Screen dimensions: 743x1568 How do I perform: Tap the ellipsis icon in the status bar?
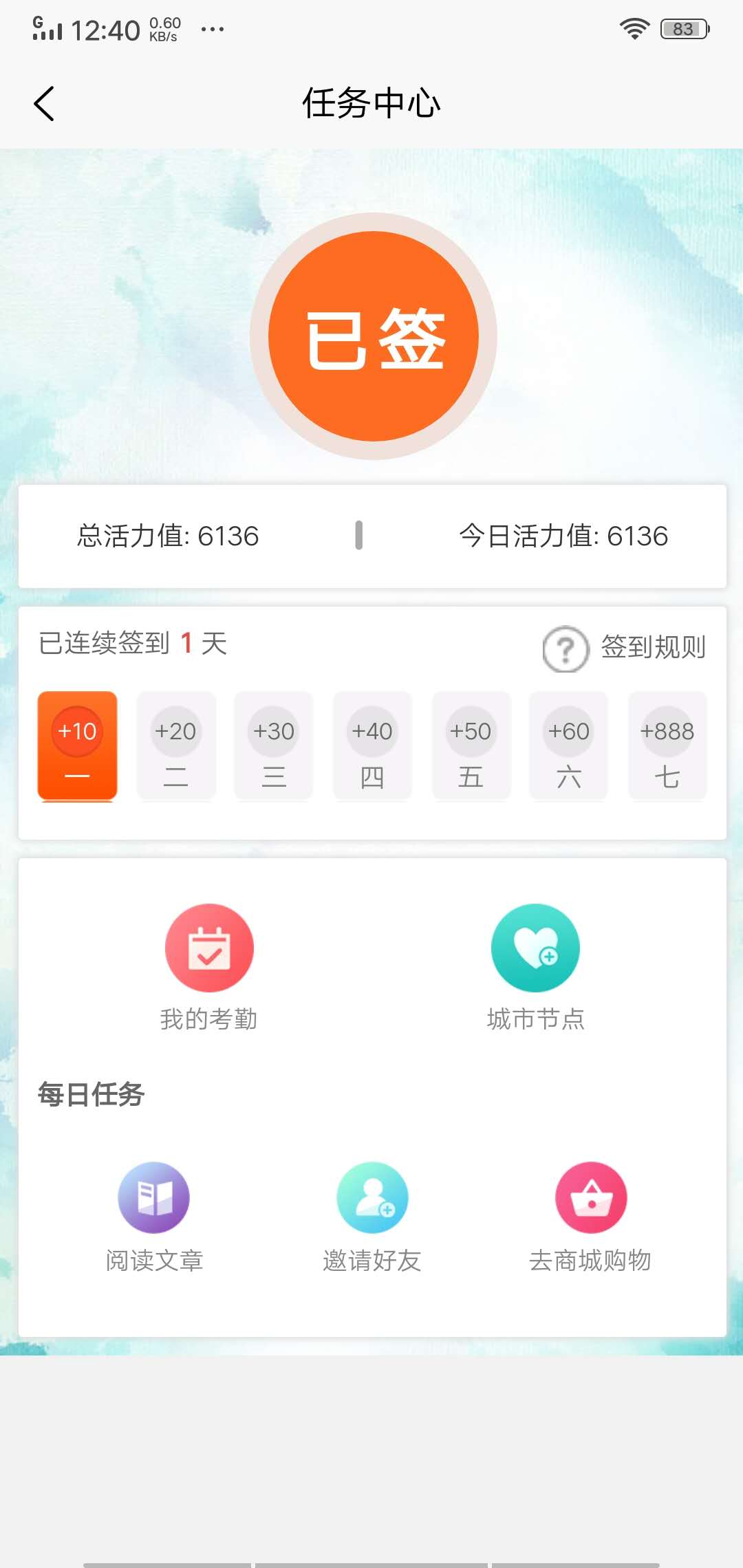coord(213,29)
